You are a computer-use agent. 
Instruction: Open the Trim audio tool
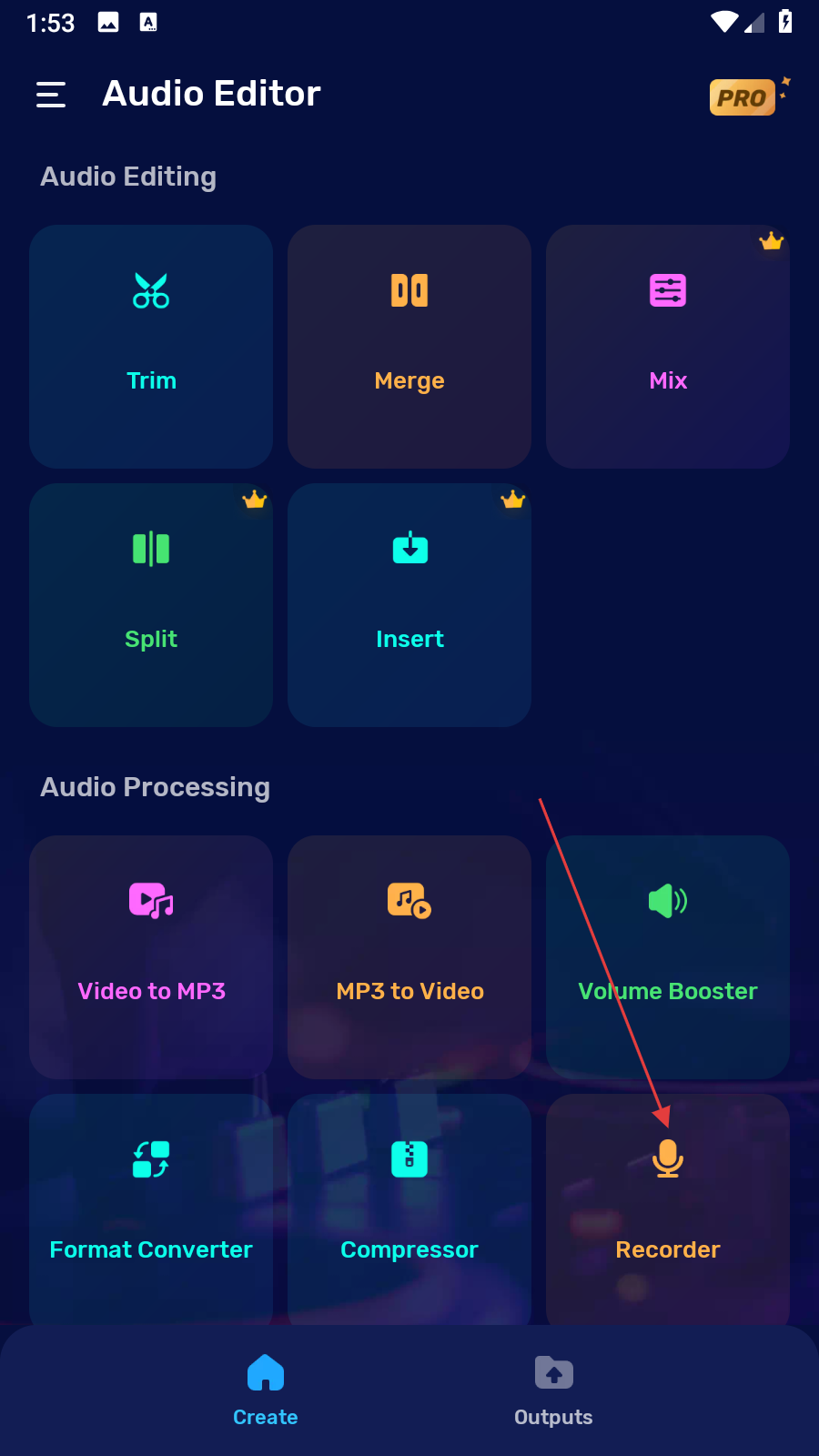point(151,347)
